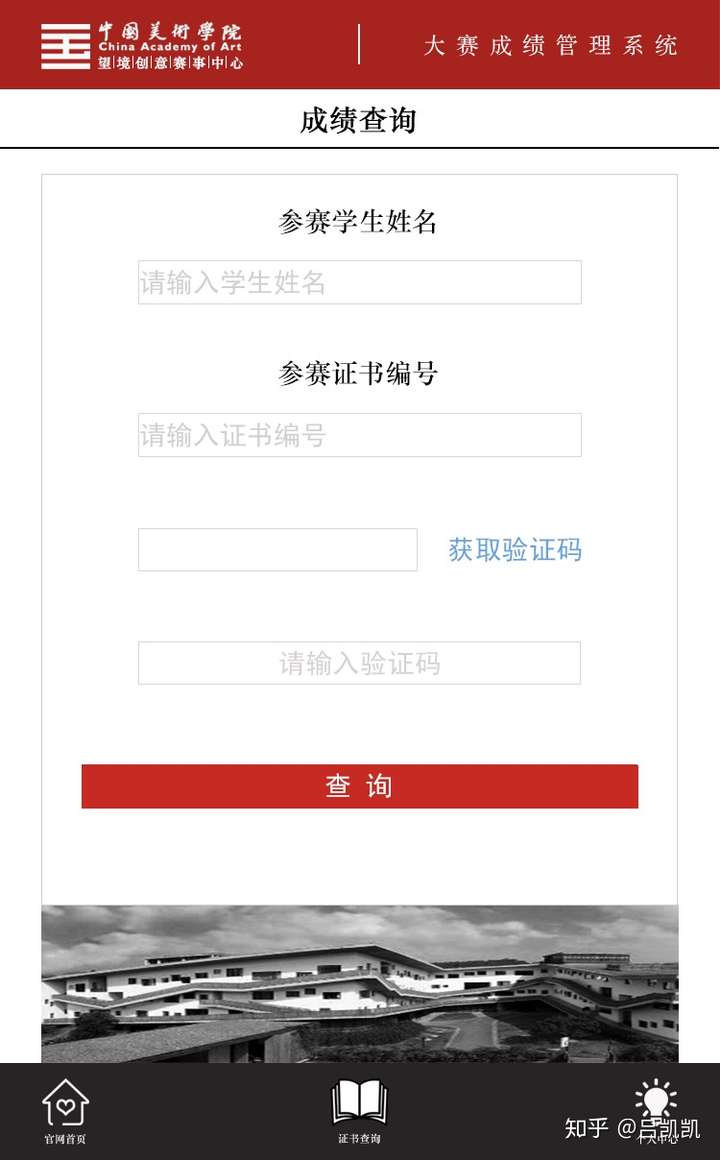
Task: Tap the student name input field
Action: click(359, 282)
